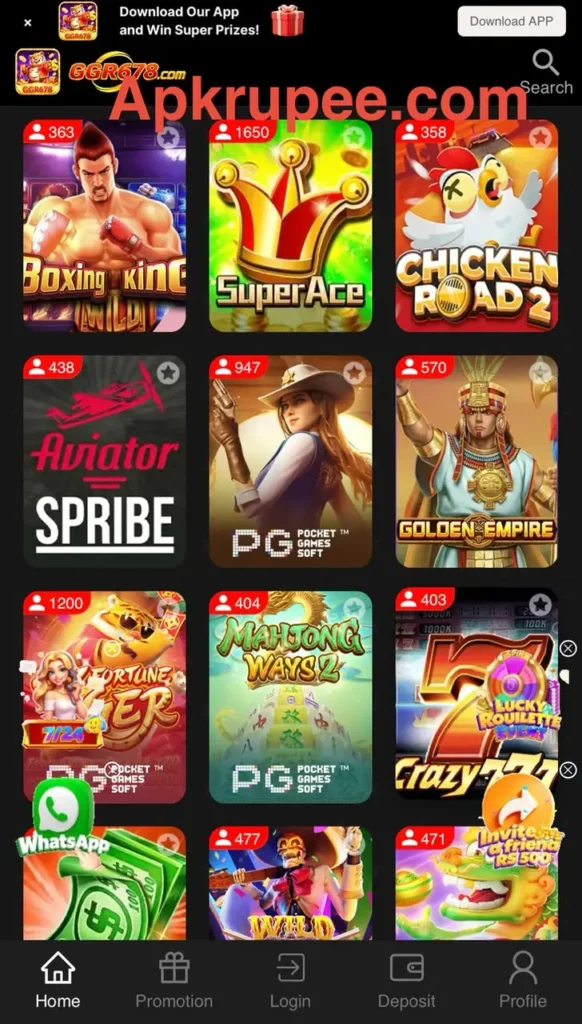582x1024 pixels.
Task: Close the Lucky Roulette floating widget
Action: point(568,648)
